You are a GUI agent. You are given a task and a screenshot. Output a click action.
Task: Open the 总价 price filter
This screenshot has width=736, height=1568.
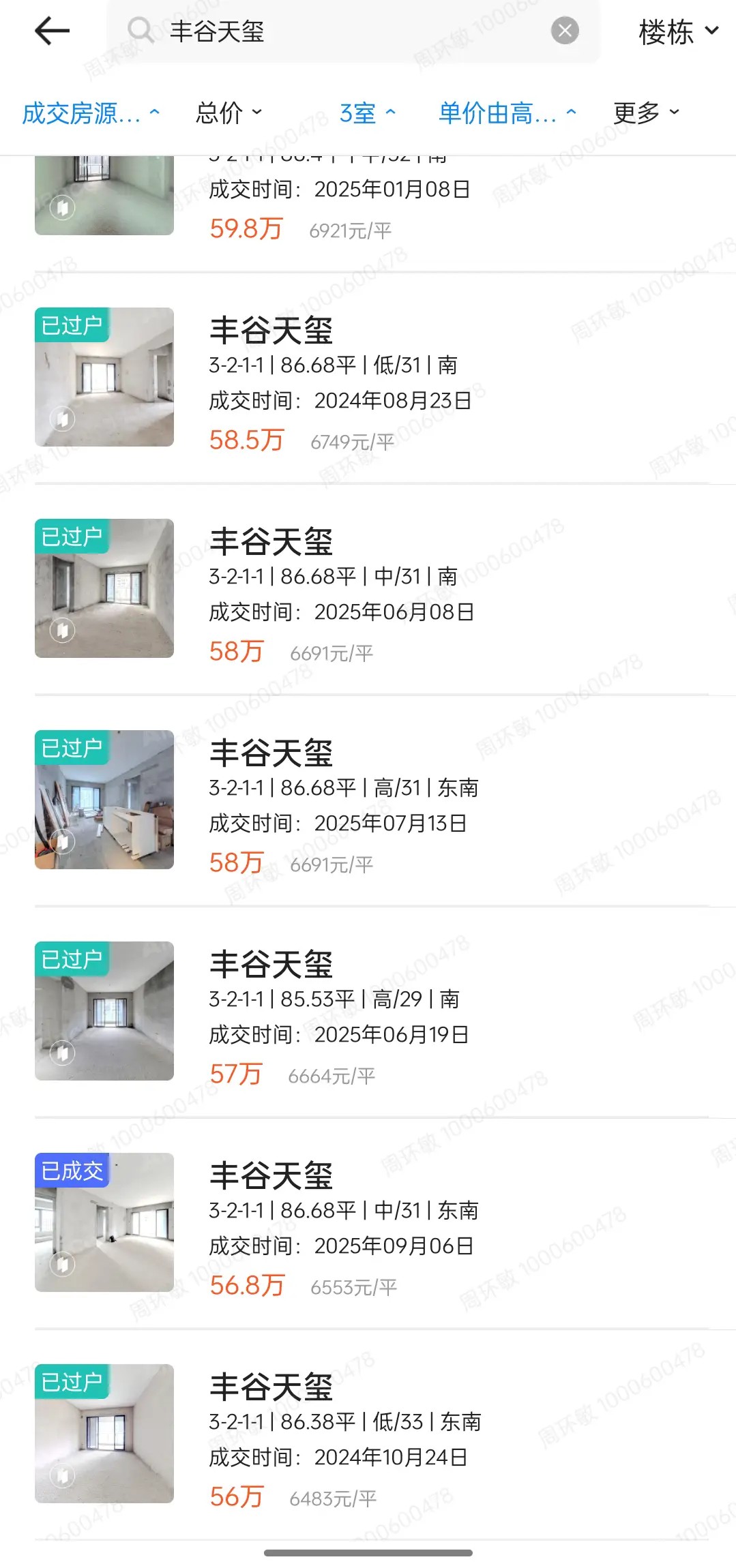click(229, 113)
